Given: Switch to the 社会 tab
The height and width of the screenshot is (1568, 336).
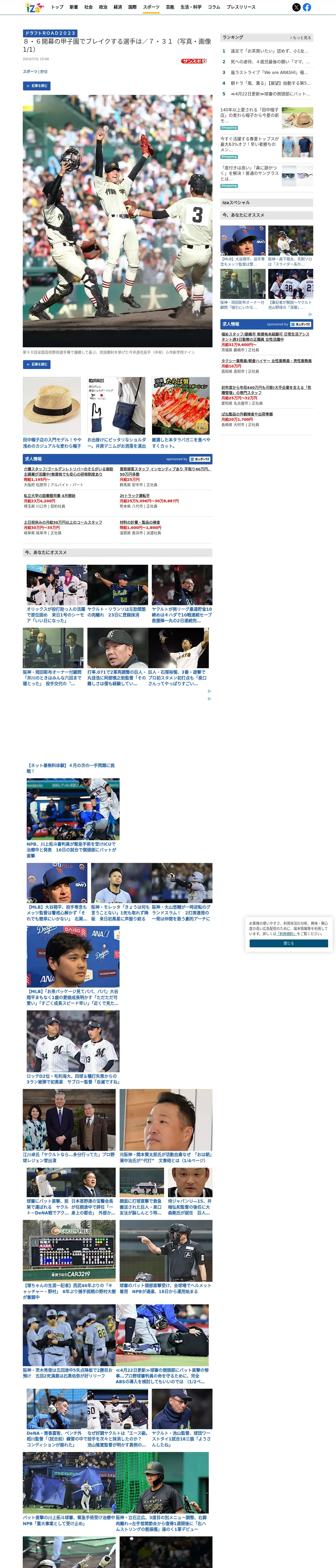Looking at the screenshot, I should [x=88, y=7].
